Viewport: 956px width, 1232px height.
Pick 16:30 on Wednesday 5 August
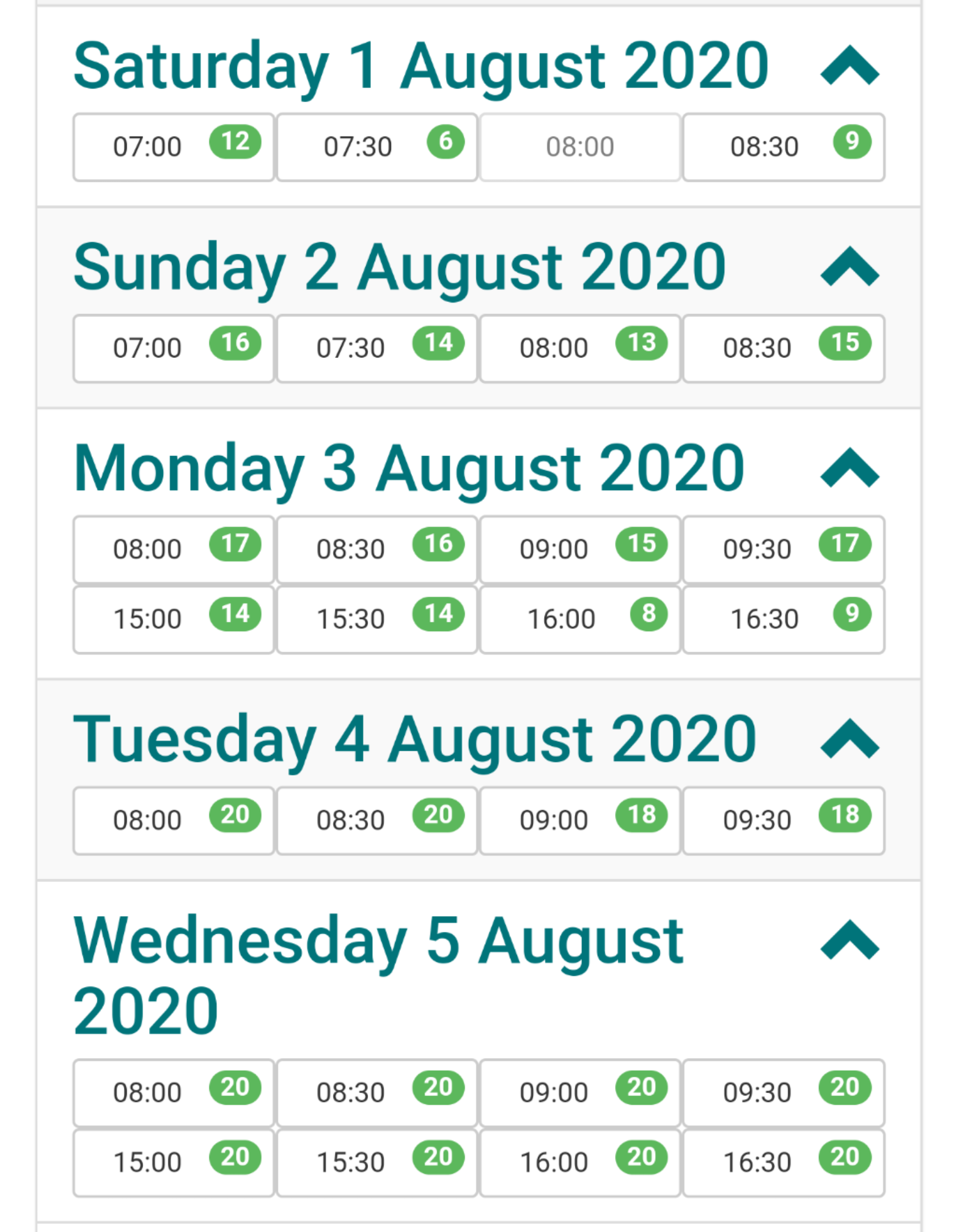[x=783, y=1162]
